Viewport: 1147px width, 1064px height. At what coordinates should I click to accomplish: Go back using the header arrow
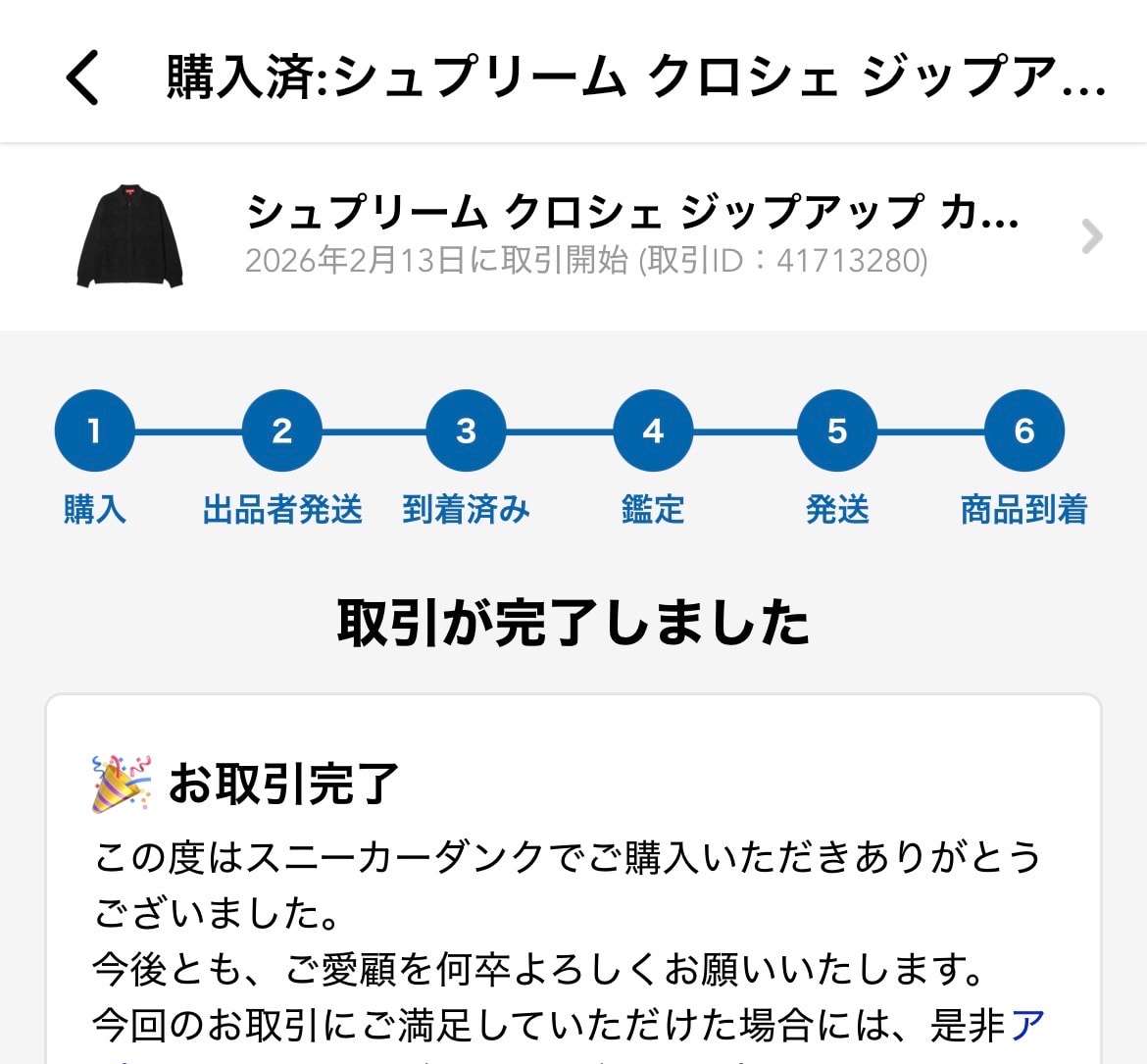(82, 77)
